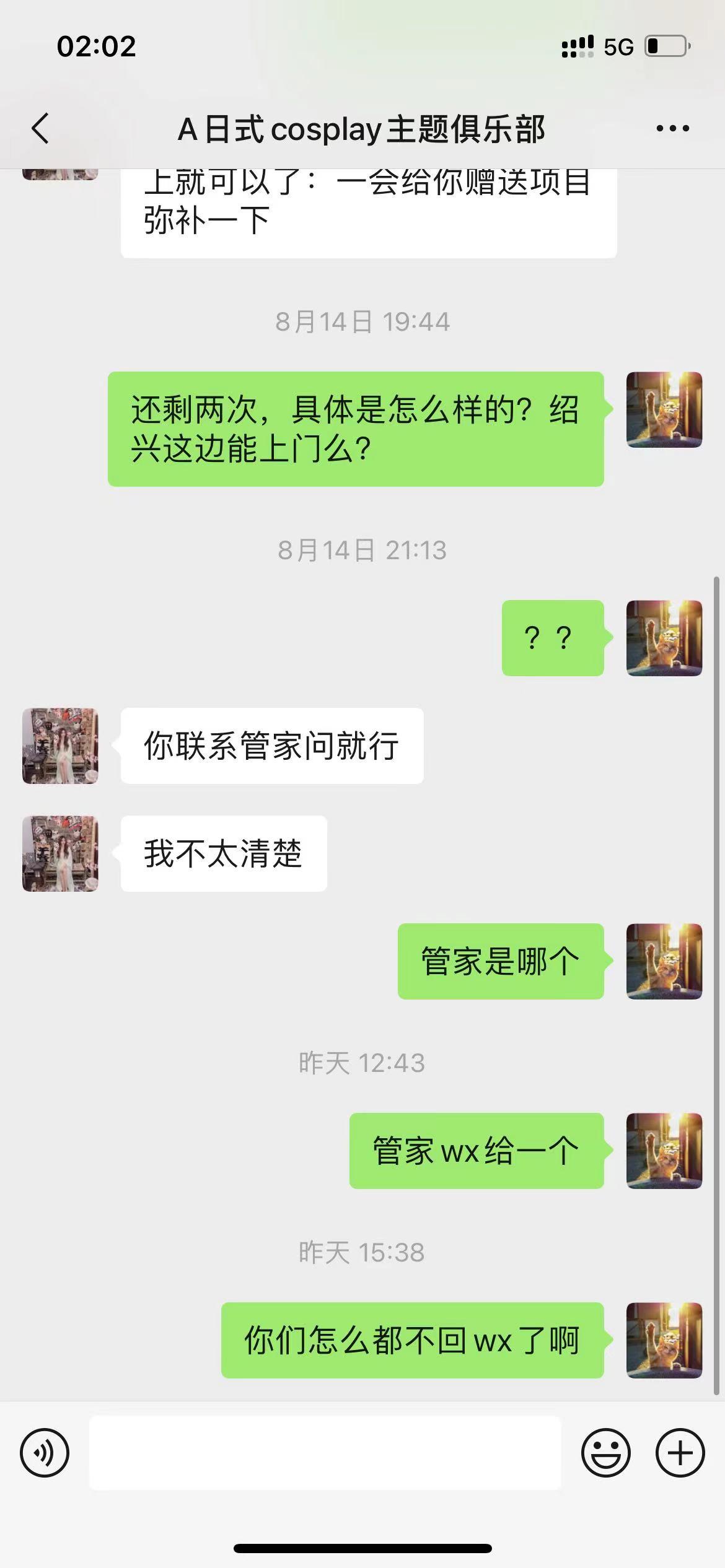The width and height of the screenshot is (725, 1568).
Task: Tap the chat title 'A日式cosplay主题俱乐部'
Action: [x=361, y=130]
